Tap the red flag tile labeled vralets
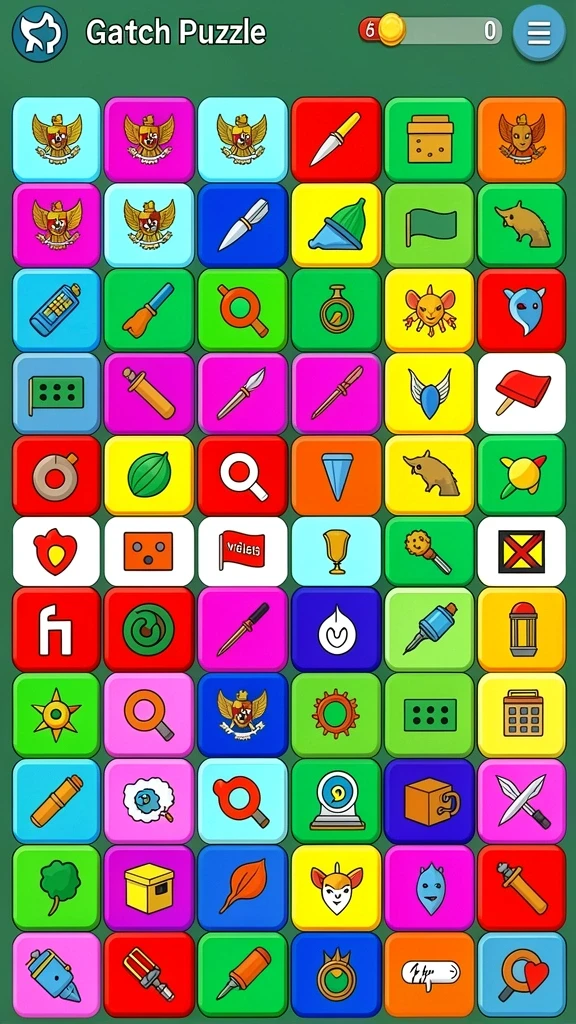Viewport: 576px width, 1024px height. (x=242, y=551)
